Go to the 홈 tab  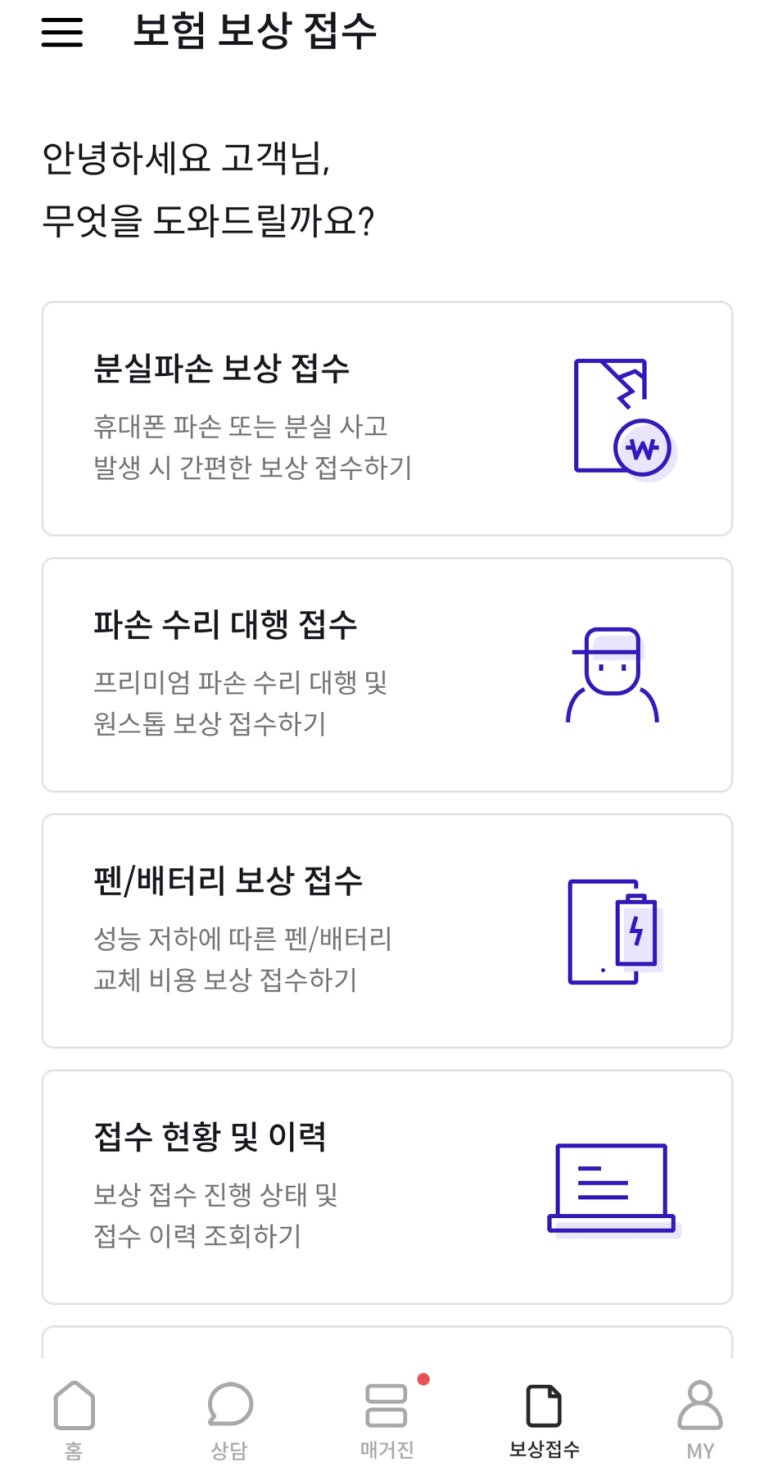74,1420
